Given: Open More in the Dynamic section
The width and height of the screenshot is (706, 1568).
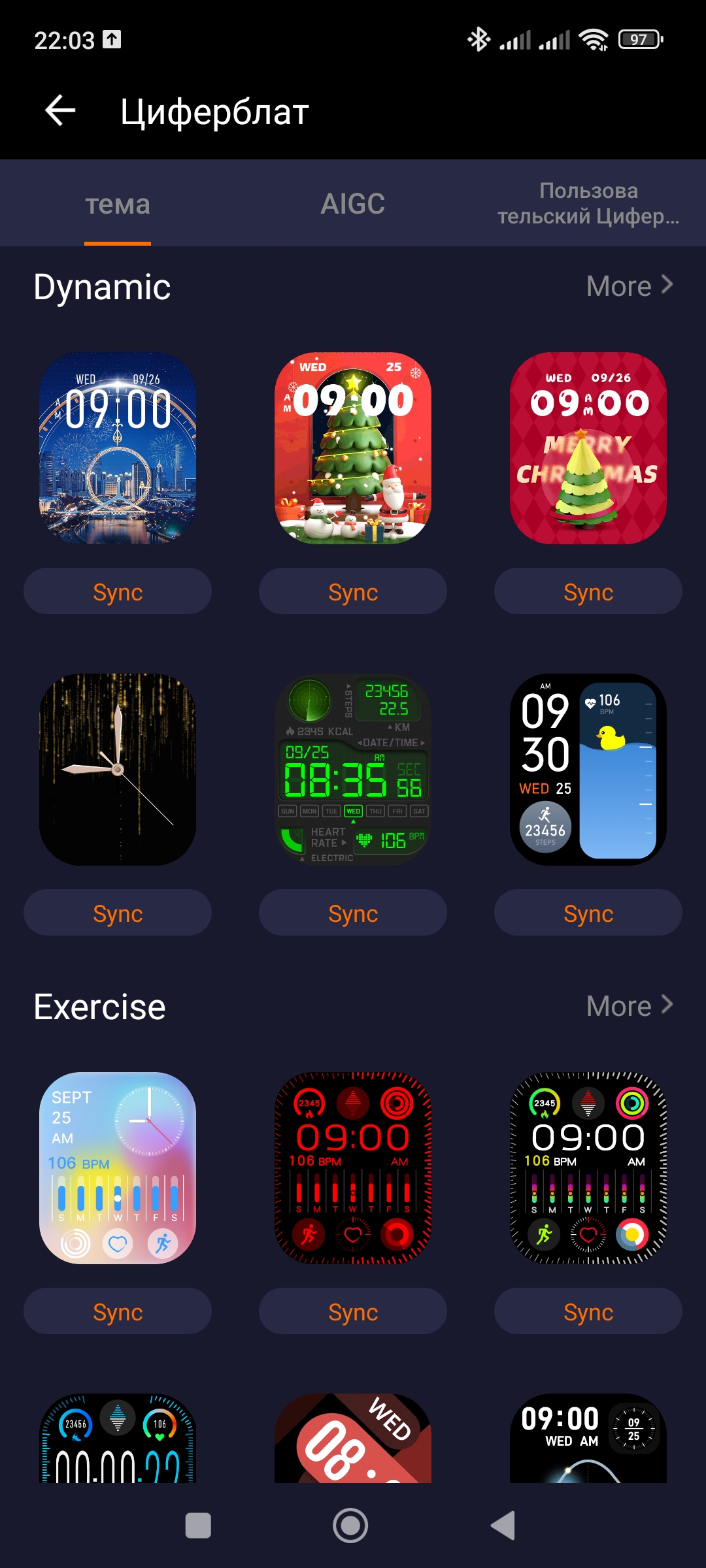Looking at the screenshot, I should pos(629,286).
